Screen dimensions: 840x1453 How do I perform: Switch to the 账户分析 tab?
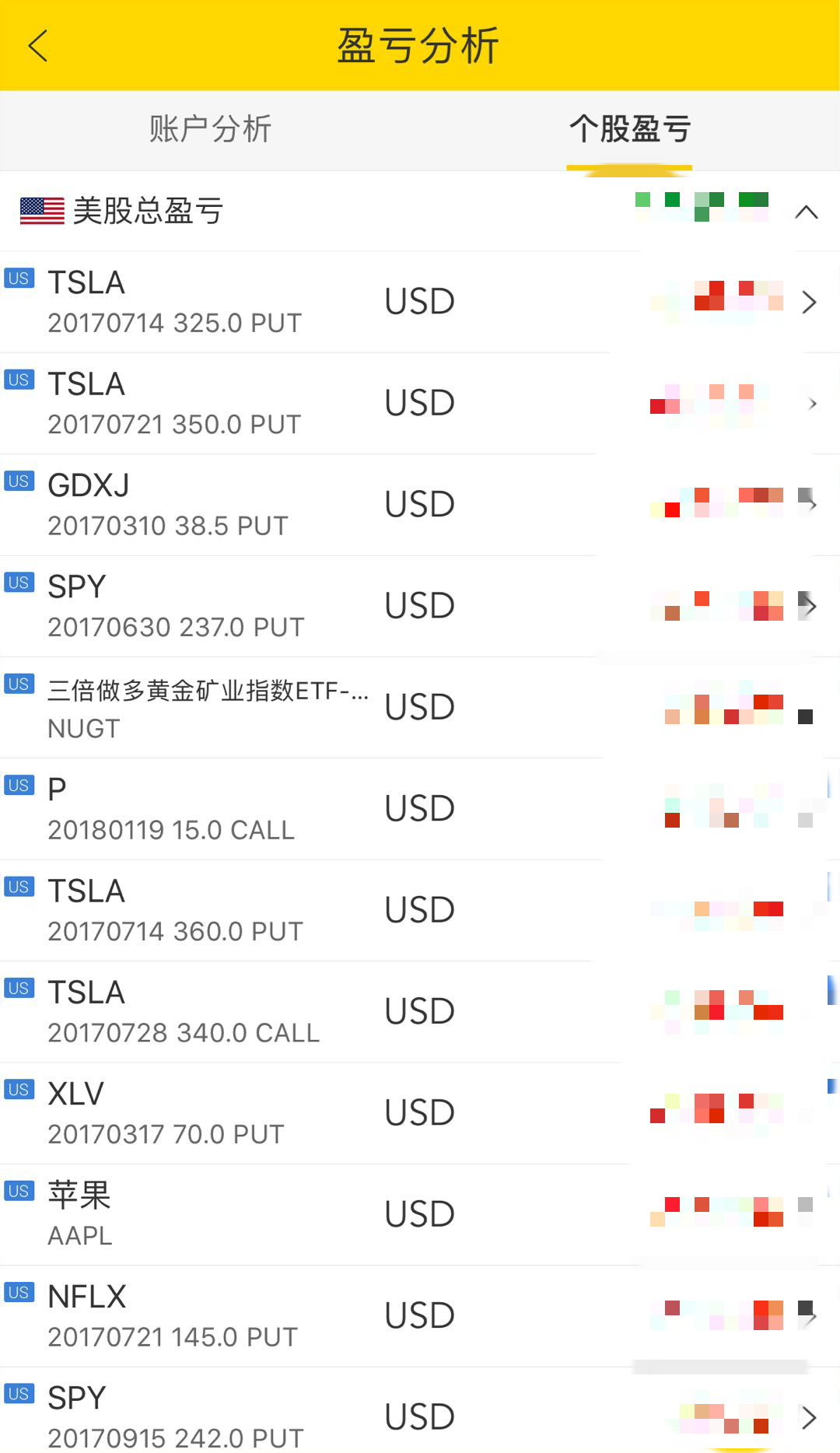click(210, 129)
